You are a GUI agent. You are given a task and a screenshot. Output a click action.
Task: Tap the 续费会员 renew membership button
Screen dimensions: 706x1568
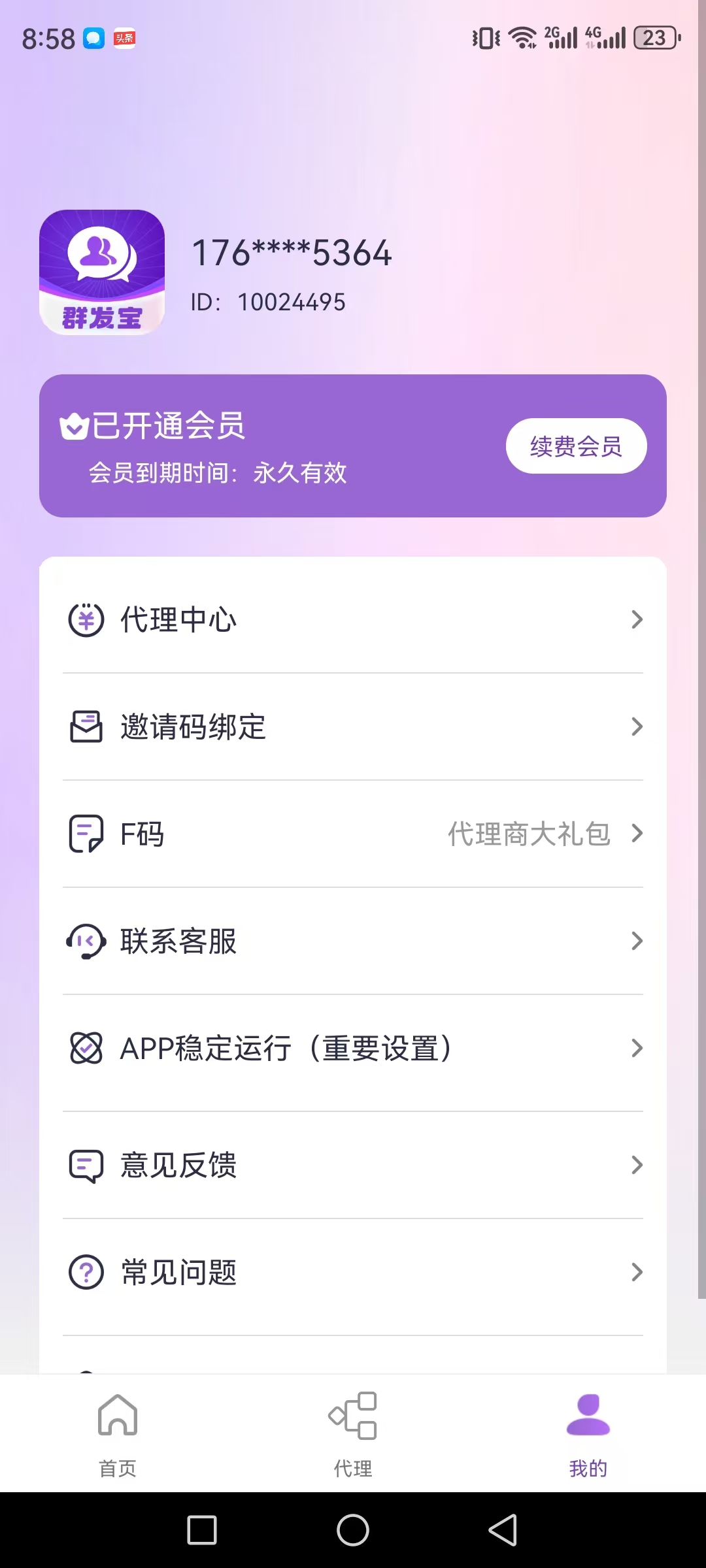[576, 446]
